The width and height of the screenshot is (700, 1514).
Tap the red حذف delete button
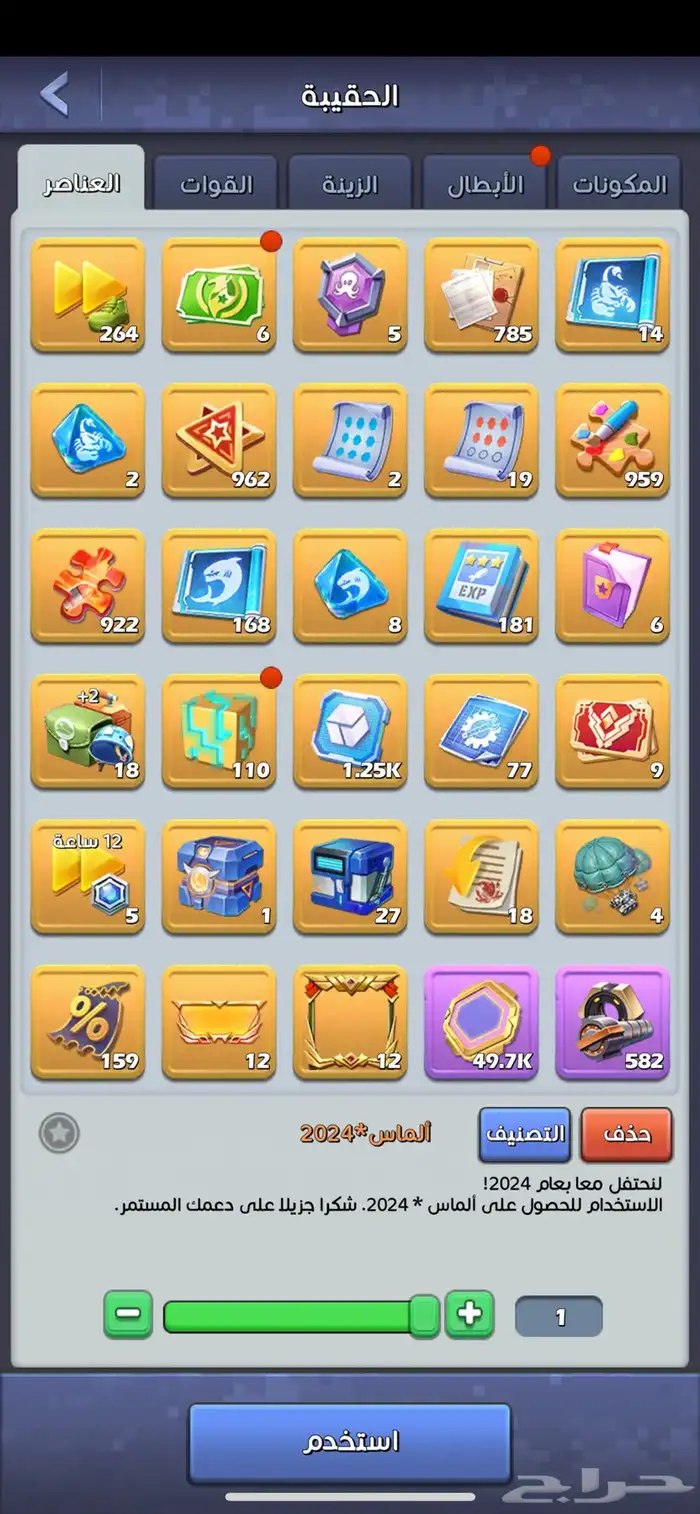(x=627, y=1134)
